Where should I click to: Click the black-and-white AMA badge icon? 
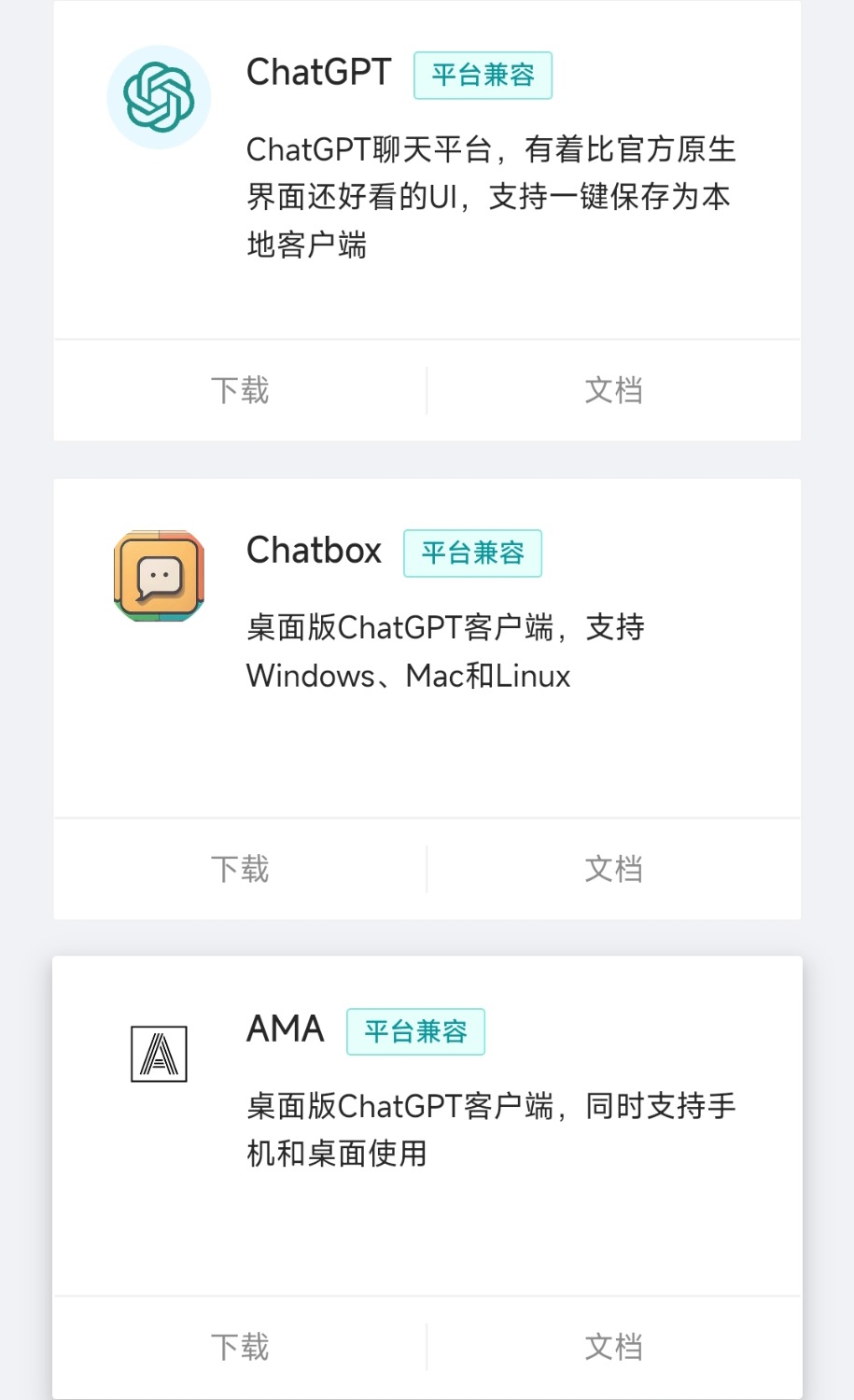159,1054
